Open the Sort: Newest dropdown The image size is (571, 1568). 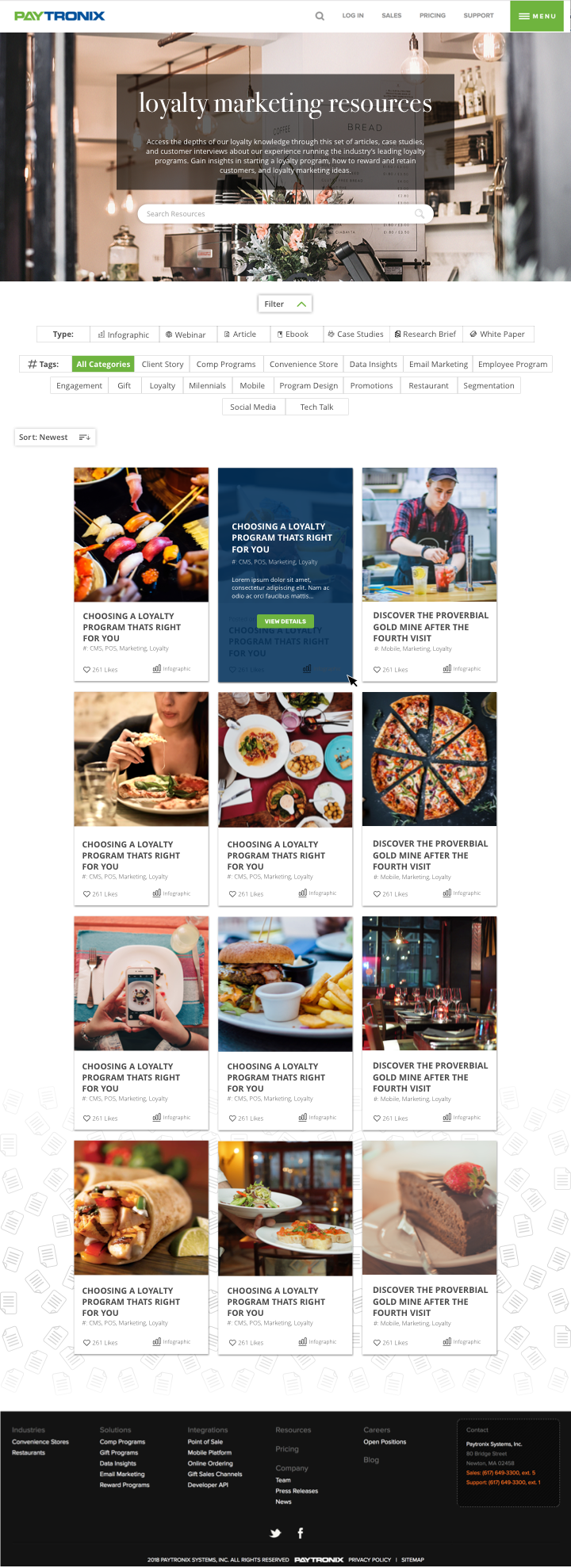click(55, 438)
